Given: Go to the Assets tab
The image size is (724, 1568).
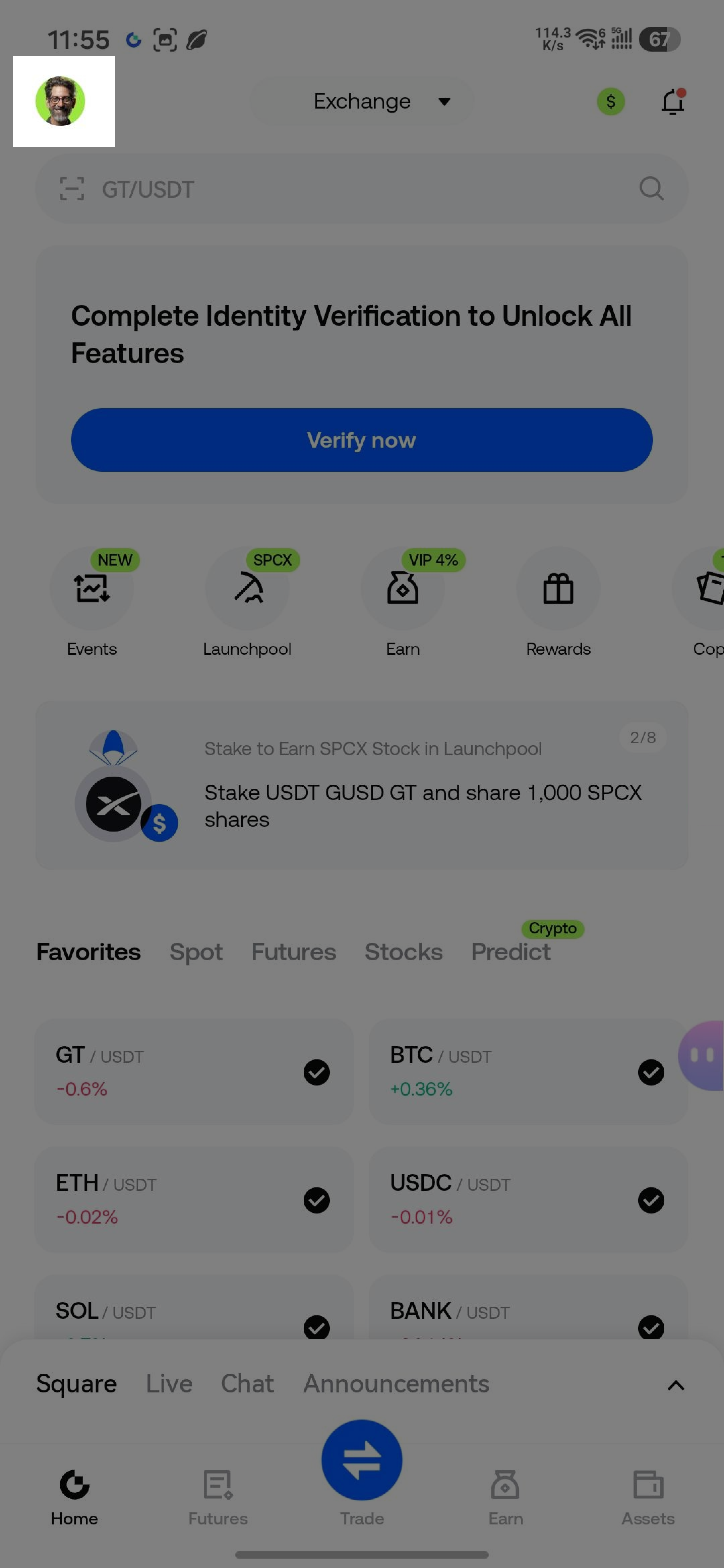Looking at the screenshot, I should point(648,1497).
